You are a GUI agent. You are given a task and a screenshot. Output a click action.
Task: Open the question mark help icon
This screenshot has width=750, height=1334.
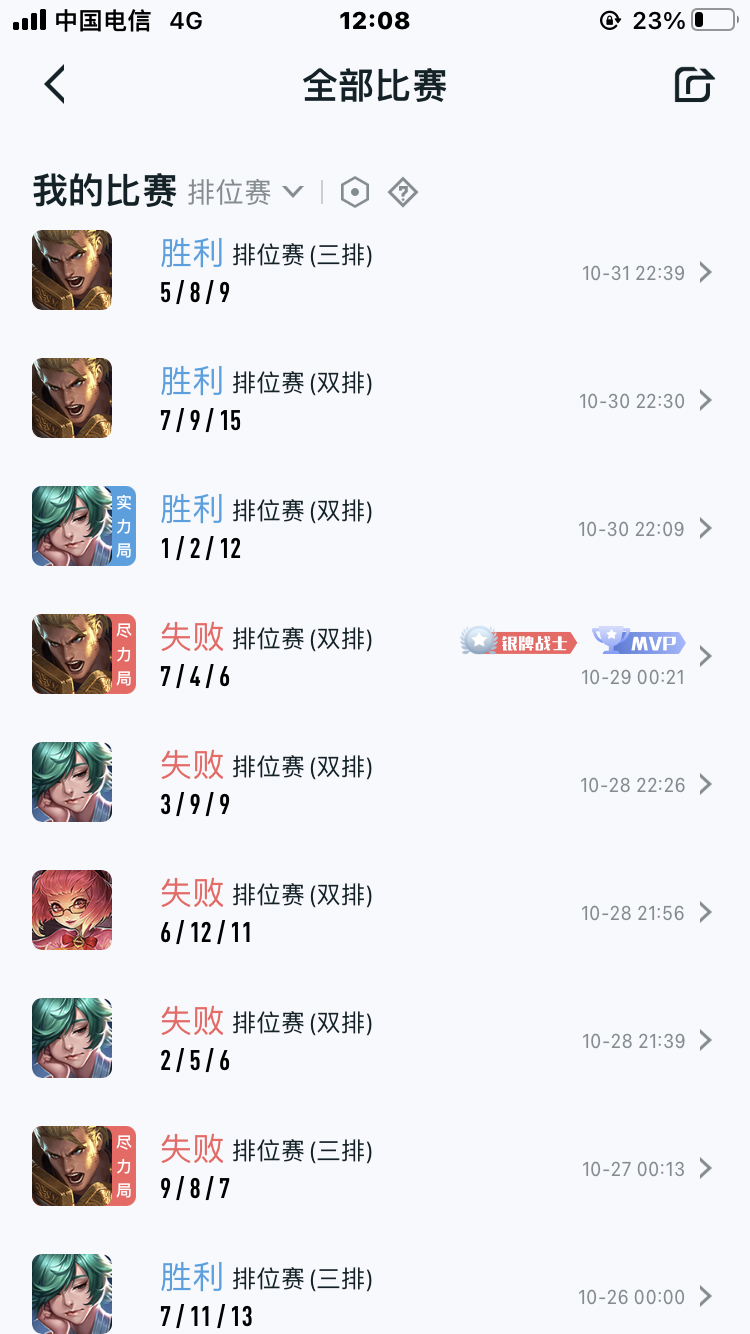click(403, 192)
